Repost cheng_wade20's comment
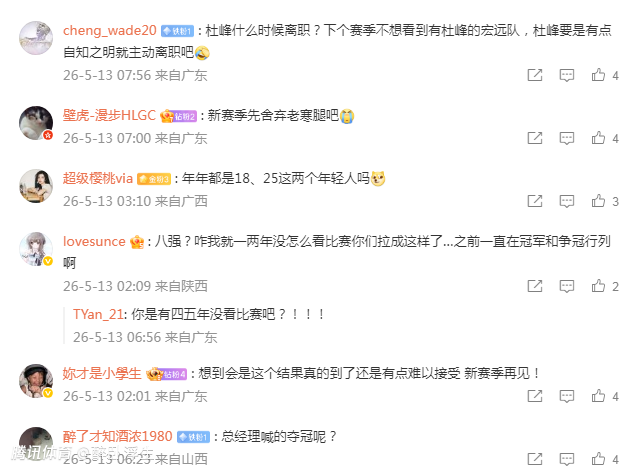This screenshot has height=470, width=631. (535, 75)
